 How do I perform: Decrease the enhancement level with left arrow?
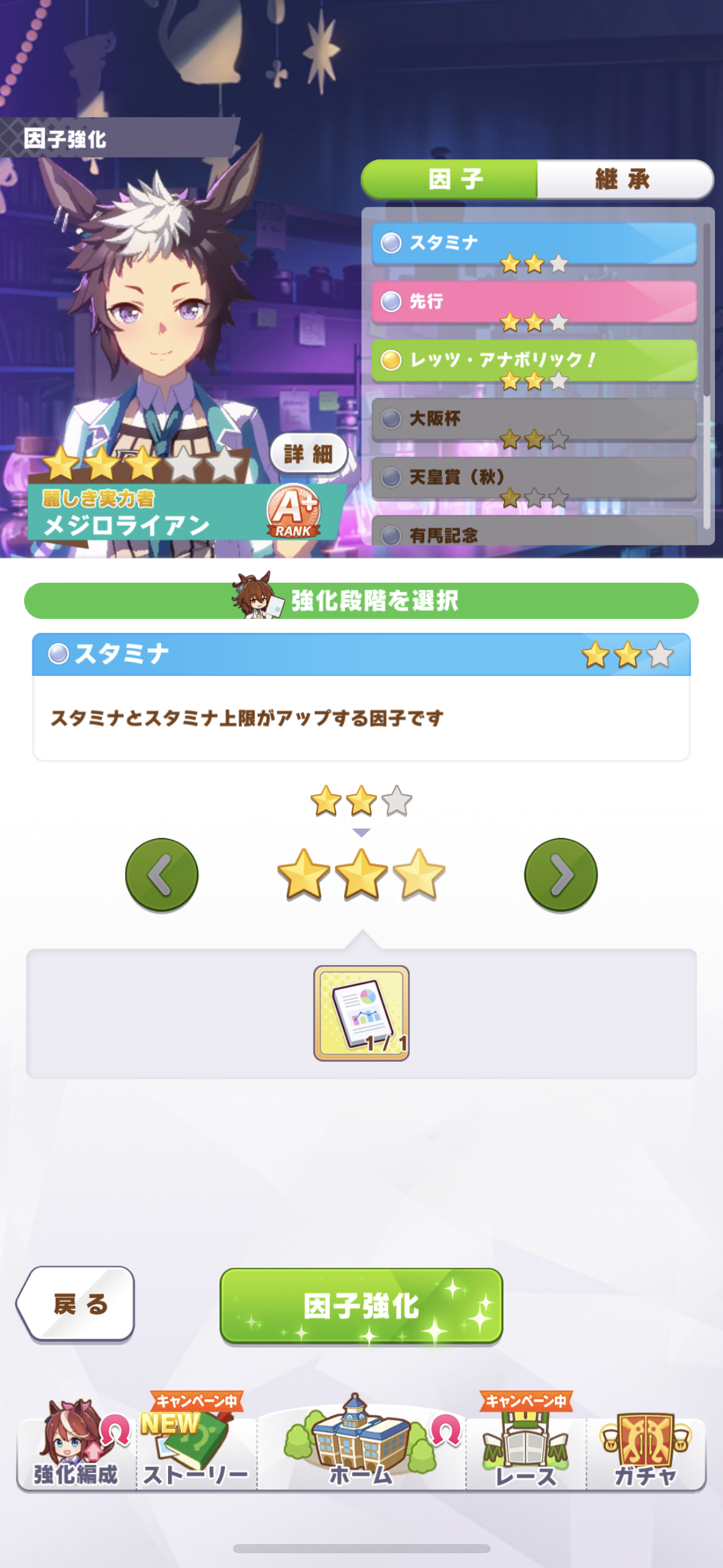[x=162, y=874]
